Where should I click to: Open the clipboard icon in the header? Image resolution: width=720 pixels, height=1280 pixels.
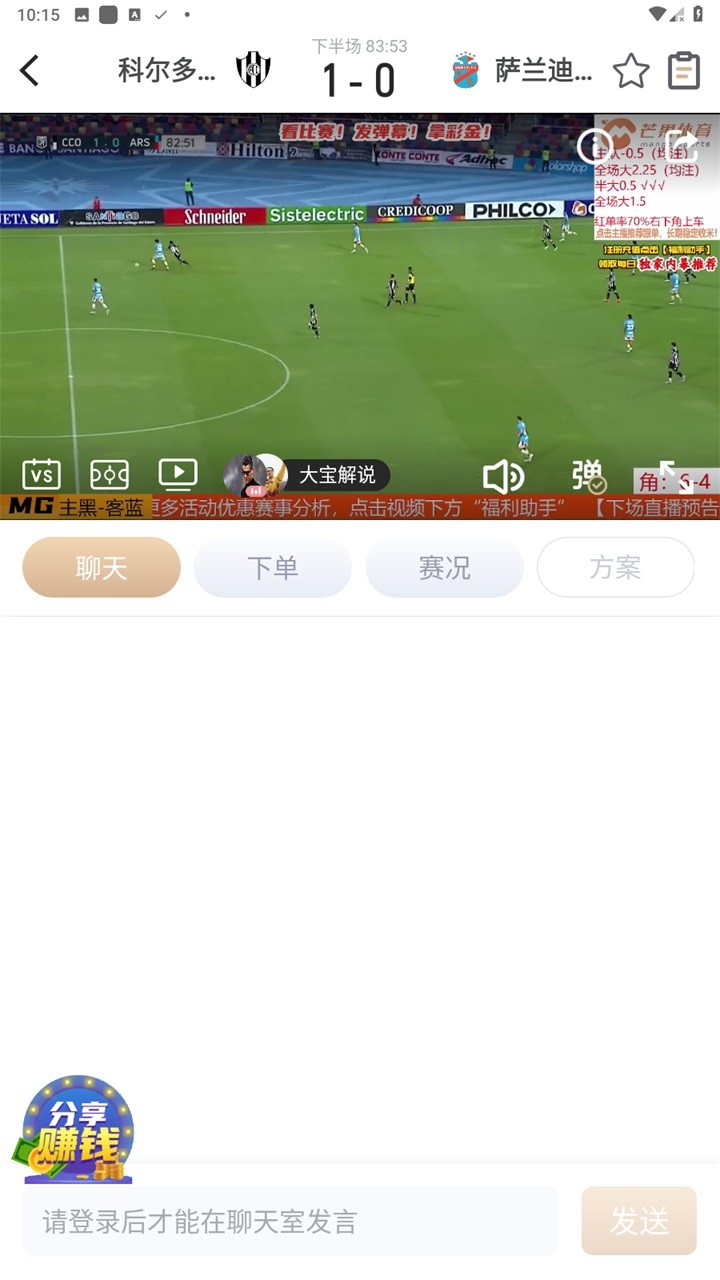(x=684, y=71)
